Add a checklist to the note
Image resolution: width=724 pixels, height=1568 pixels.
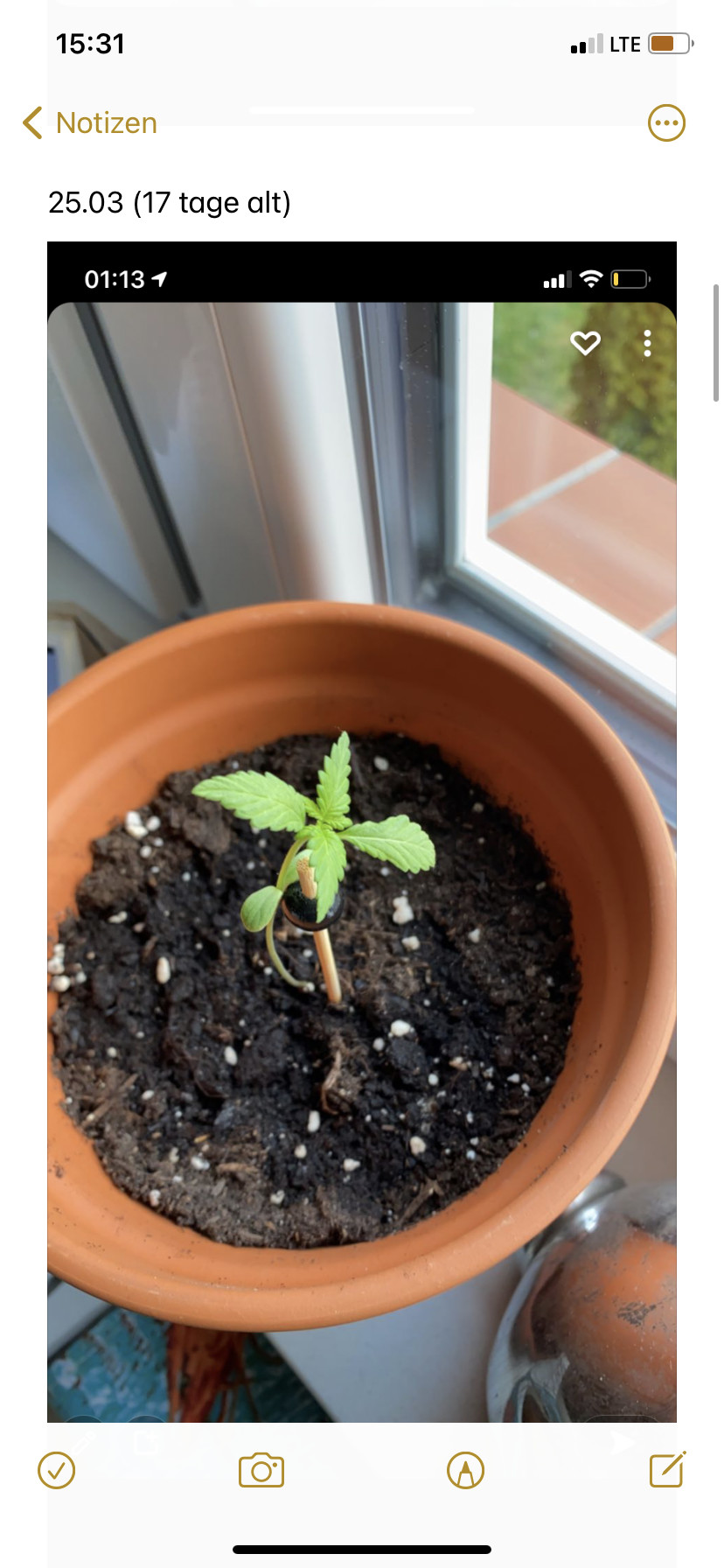point(57,1470)
